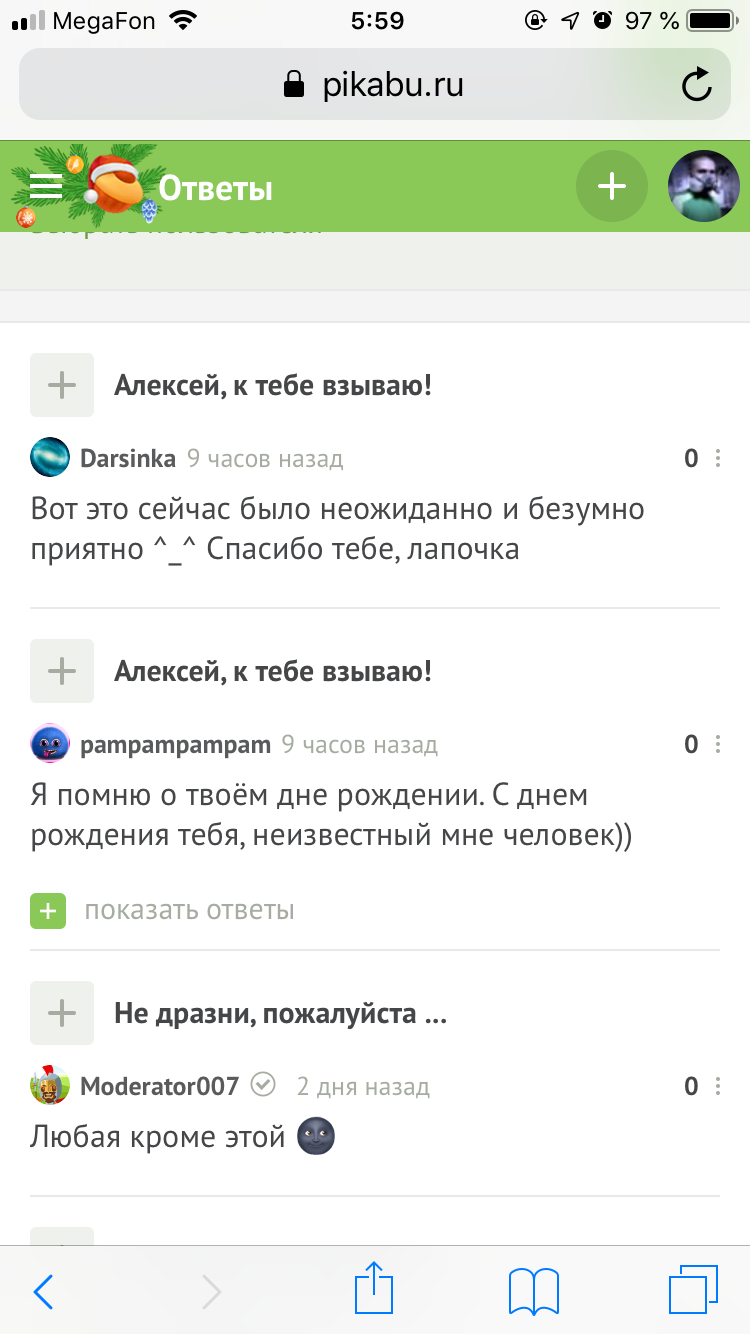The image size is (750, 1334).
Task: Open options menu on Darsinka's comment
Action: click(x=718, y=459)
